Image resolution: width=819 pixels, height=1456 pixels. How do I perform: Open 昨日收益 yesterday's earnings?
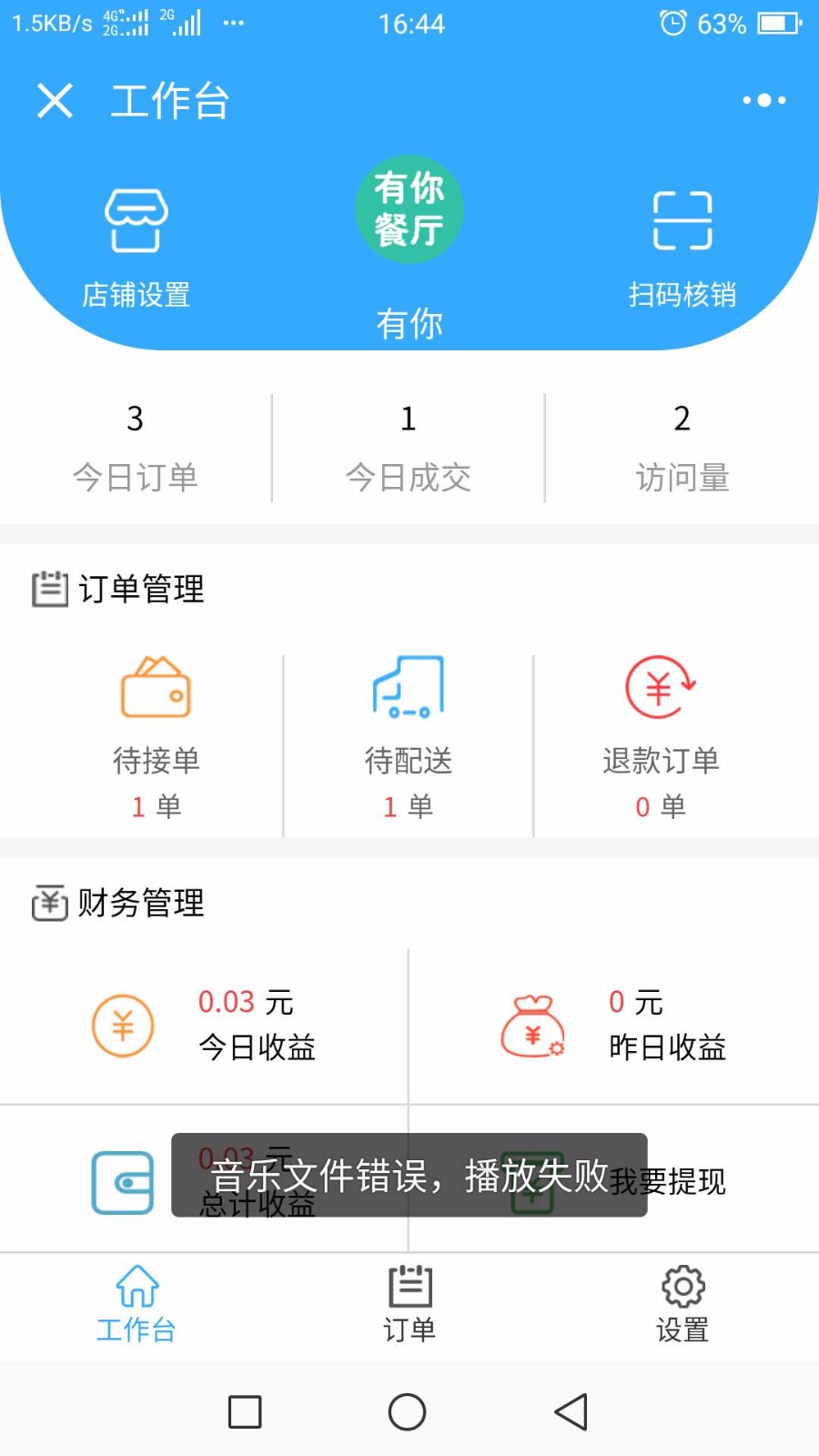coord(613,1026)
